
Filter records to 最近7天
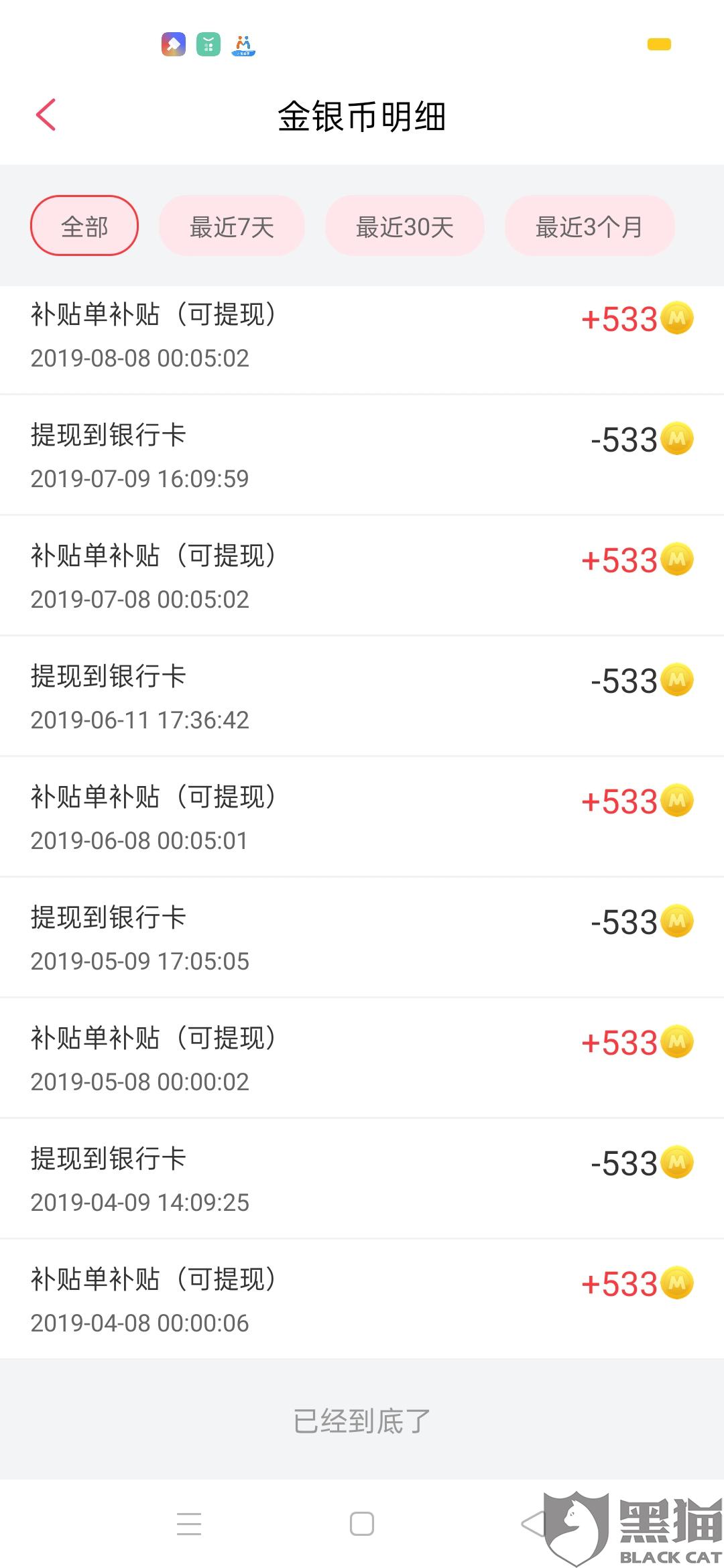pyautogui.click(x=232, y=226)
